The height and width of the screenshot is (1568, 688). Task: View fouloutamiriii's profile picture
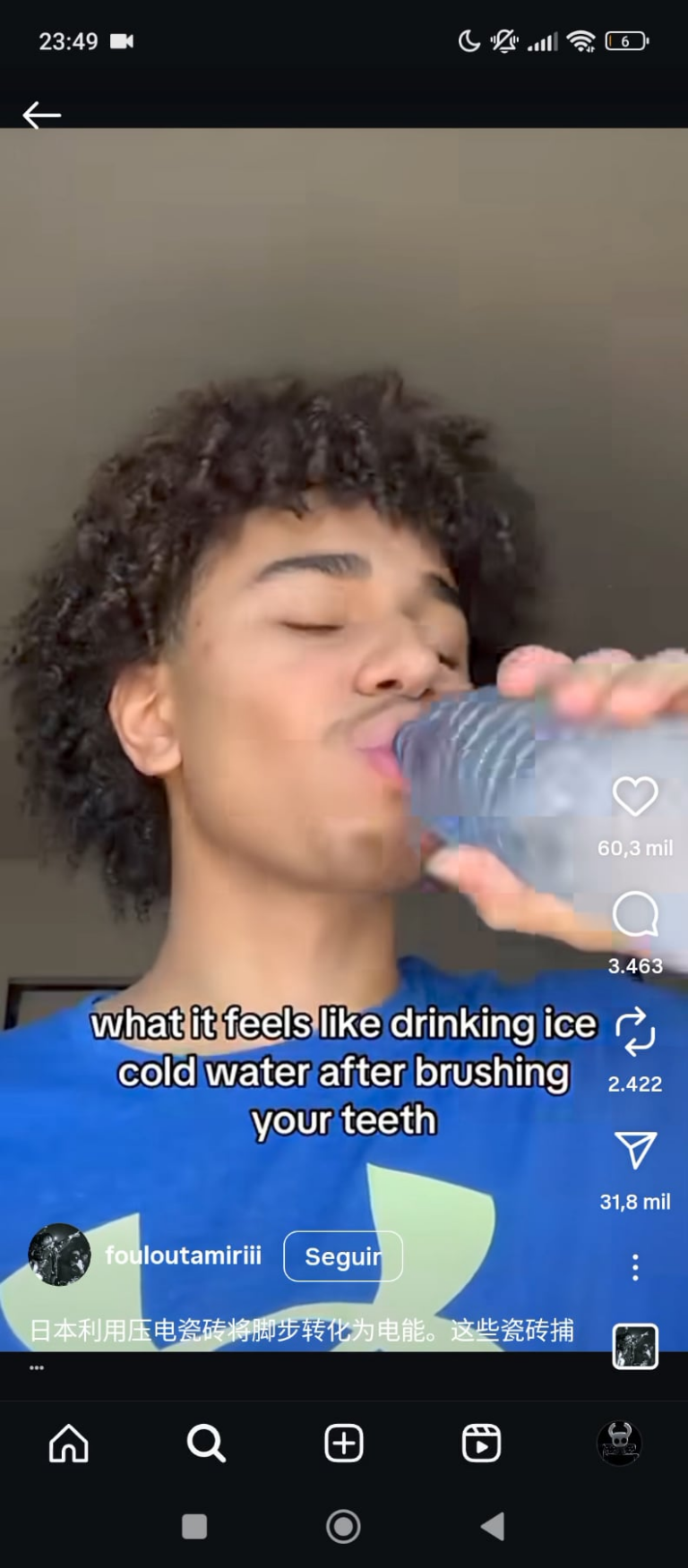pos(59,1255)
